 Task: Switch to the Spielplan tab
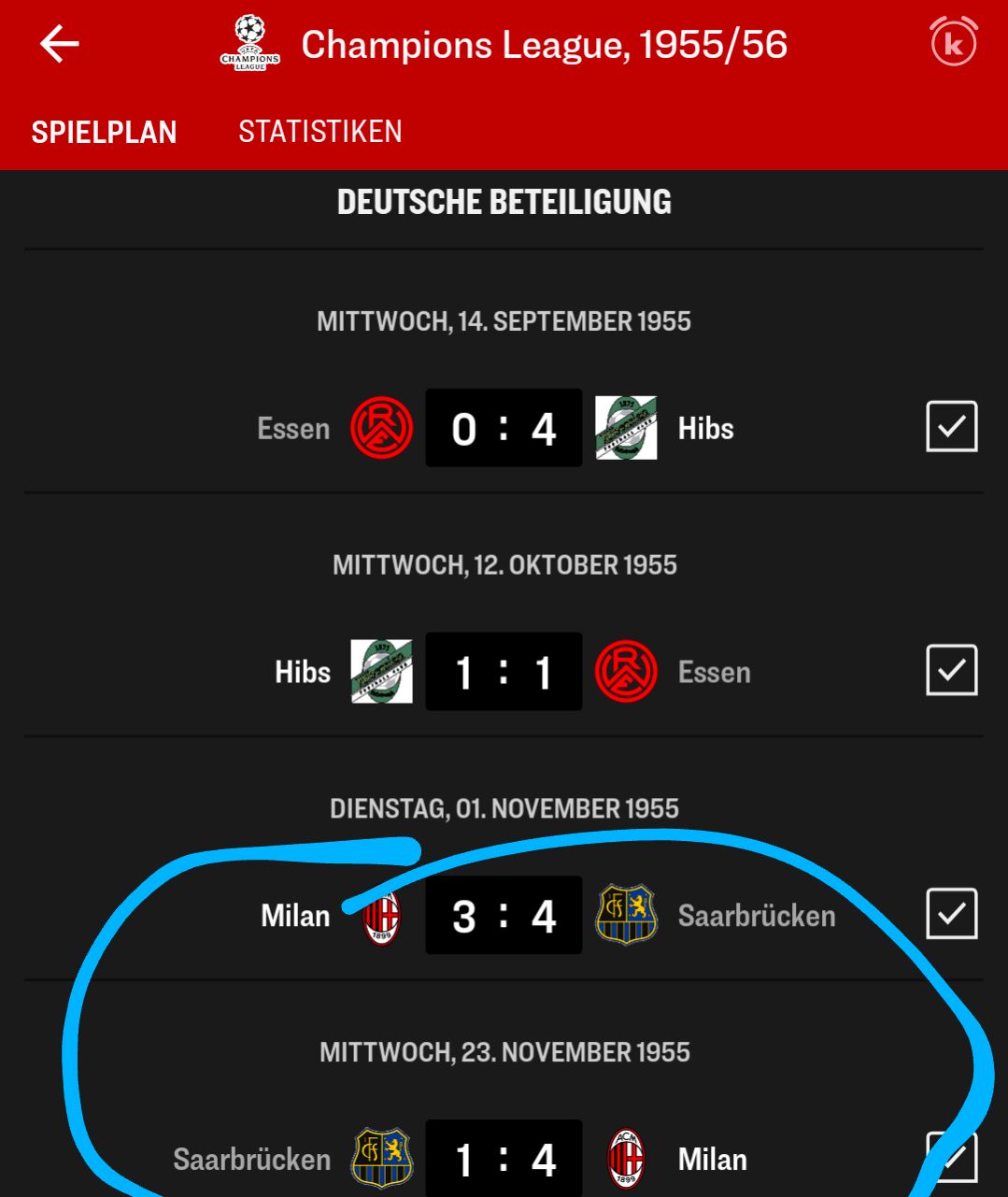pos(104,132)
